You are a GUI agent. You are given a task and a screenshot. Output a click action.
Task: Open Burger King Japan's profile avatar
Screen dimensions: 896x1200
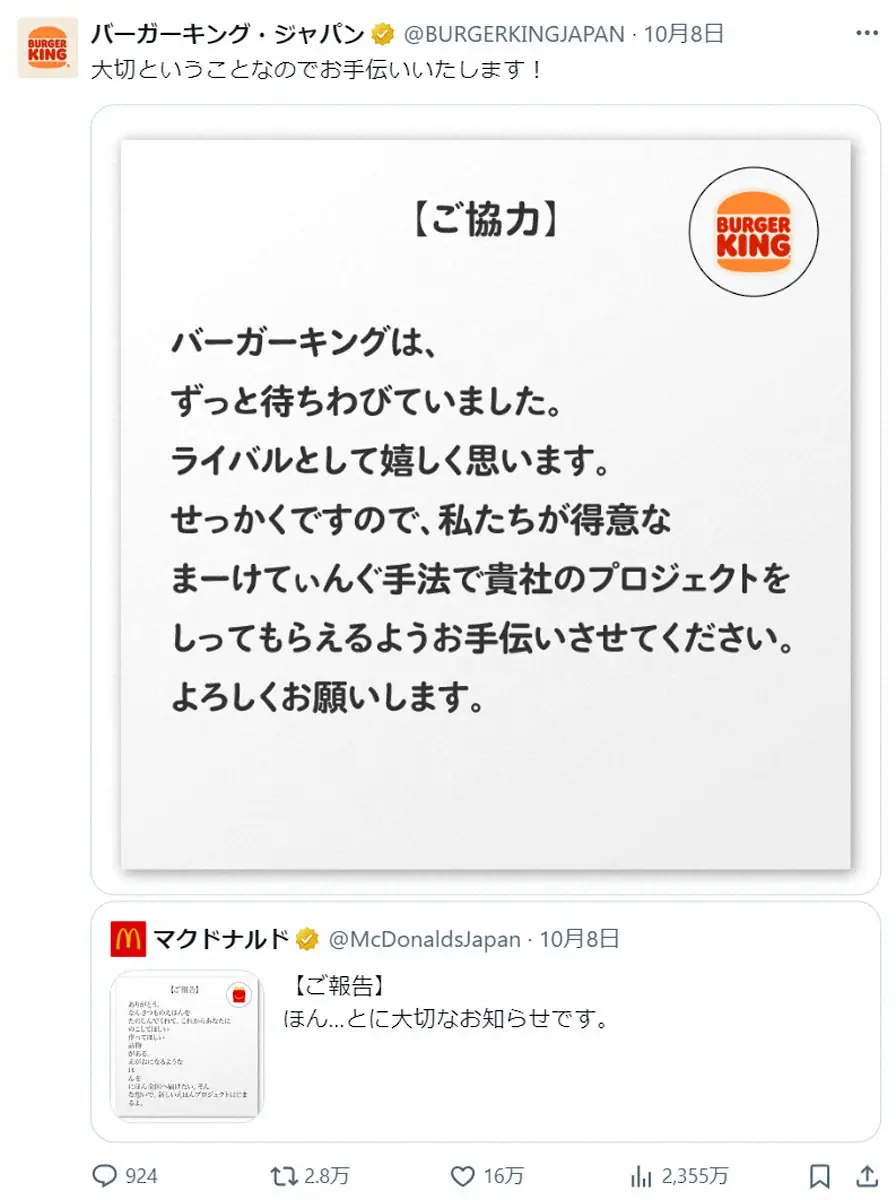click(48, 48)
